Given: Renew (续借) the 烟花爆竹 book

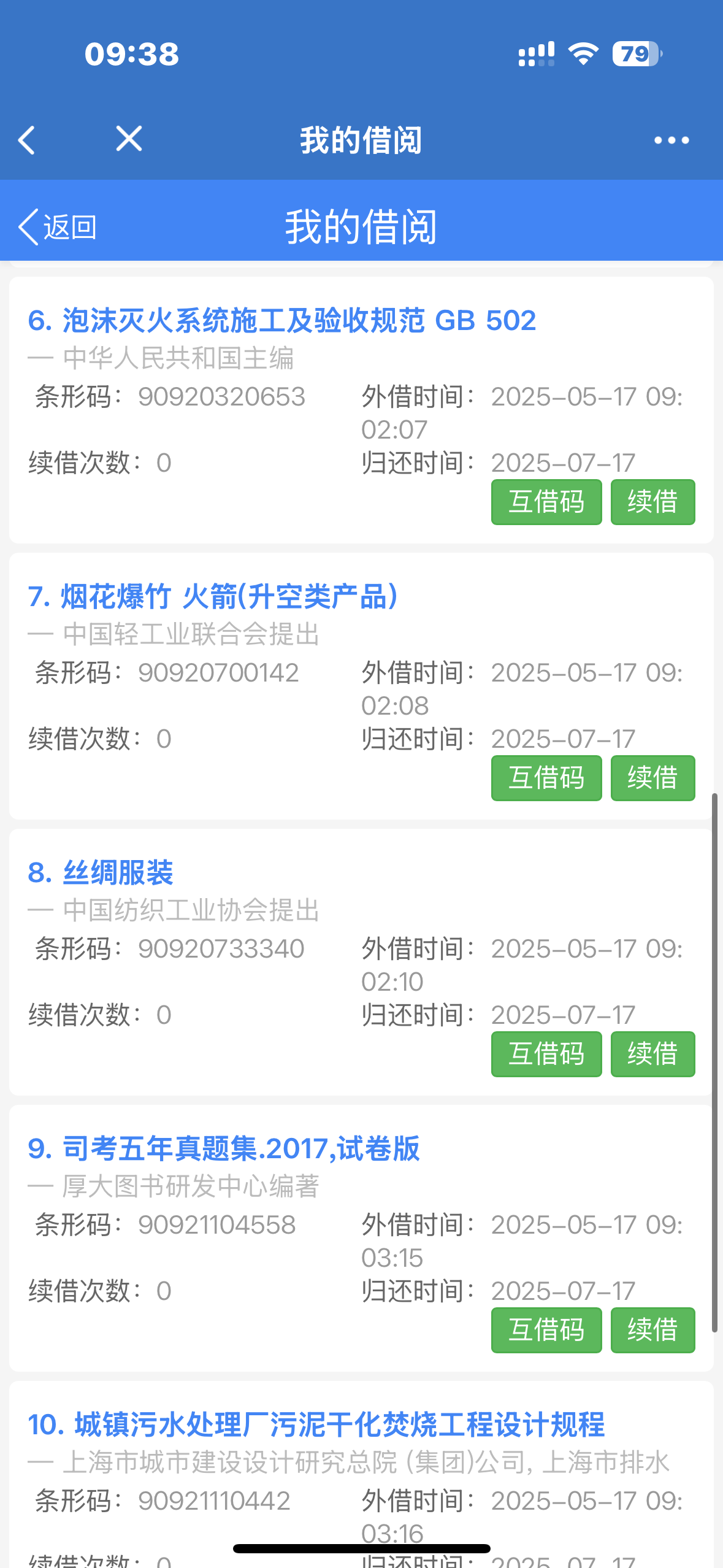Looking at the screenshot, I should [x=652, y=778].
